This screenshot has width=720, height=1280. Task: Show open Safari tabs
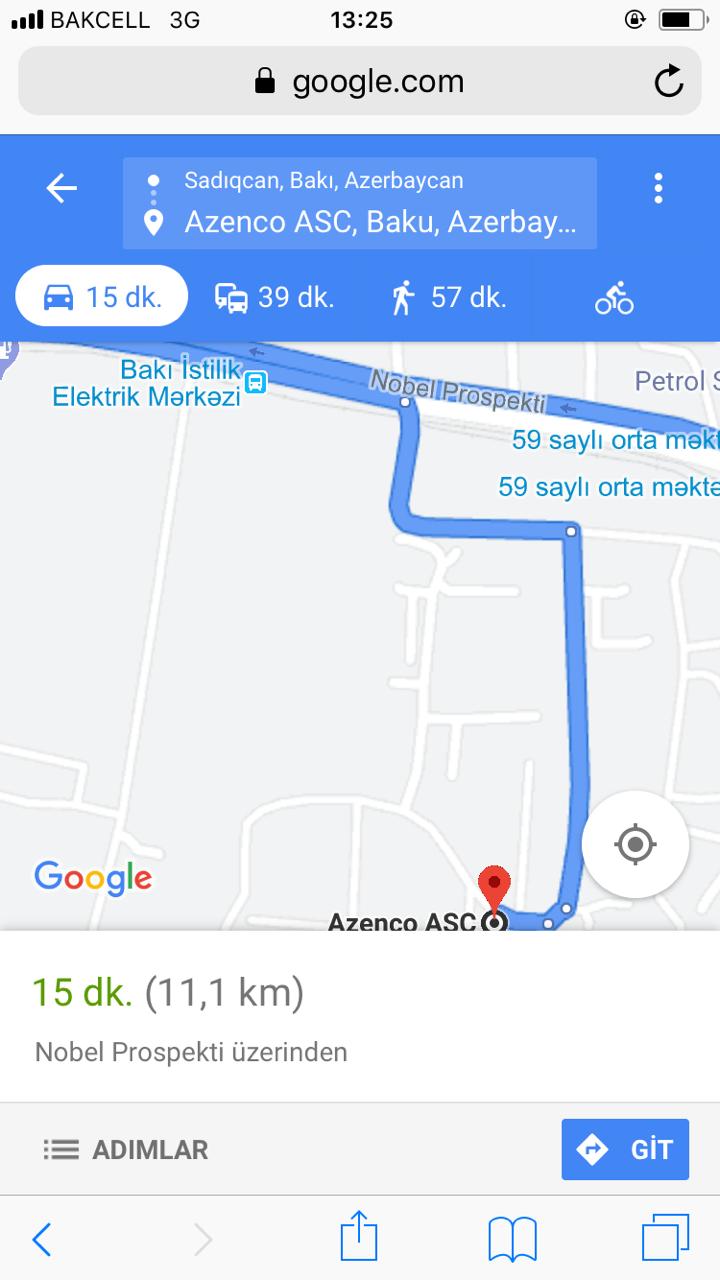click(666, 1239)
